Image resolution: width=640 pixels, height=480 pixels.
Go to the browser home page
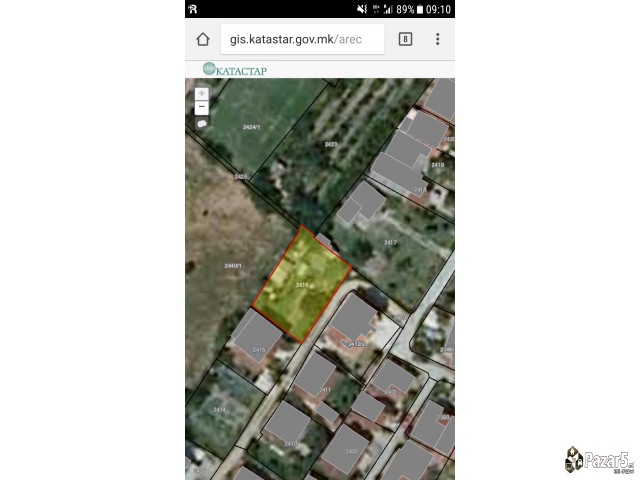click(203, 40)
